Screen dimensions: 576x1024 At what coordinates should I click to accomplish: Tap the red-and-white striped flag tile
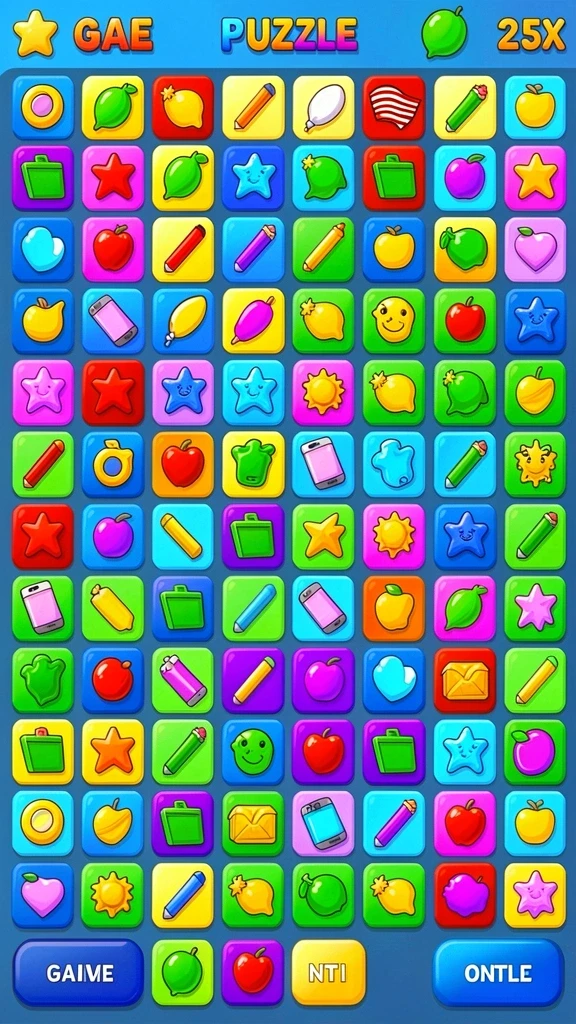pyautogui.click(x=394, y=107)
